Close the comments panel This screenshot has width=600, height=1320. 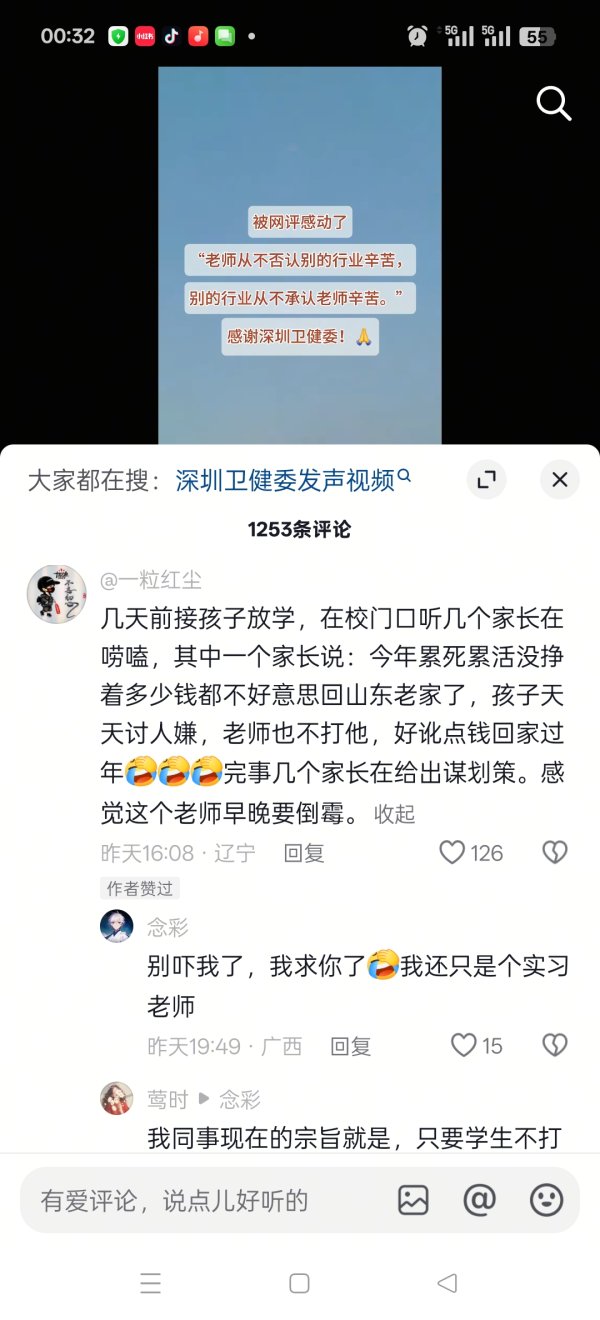point(560,480)
